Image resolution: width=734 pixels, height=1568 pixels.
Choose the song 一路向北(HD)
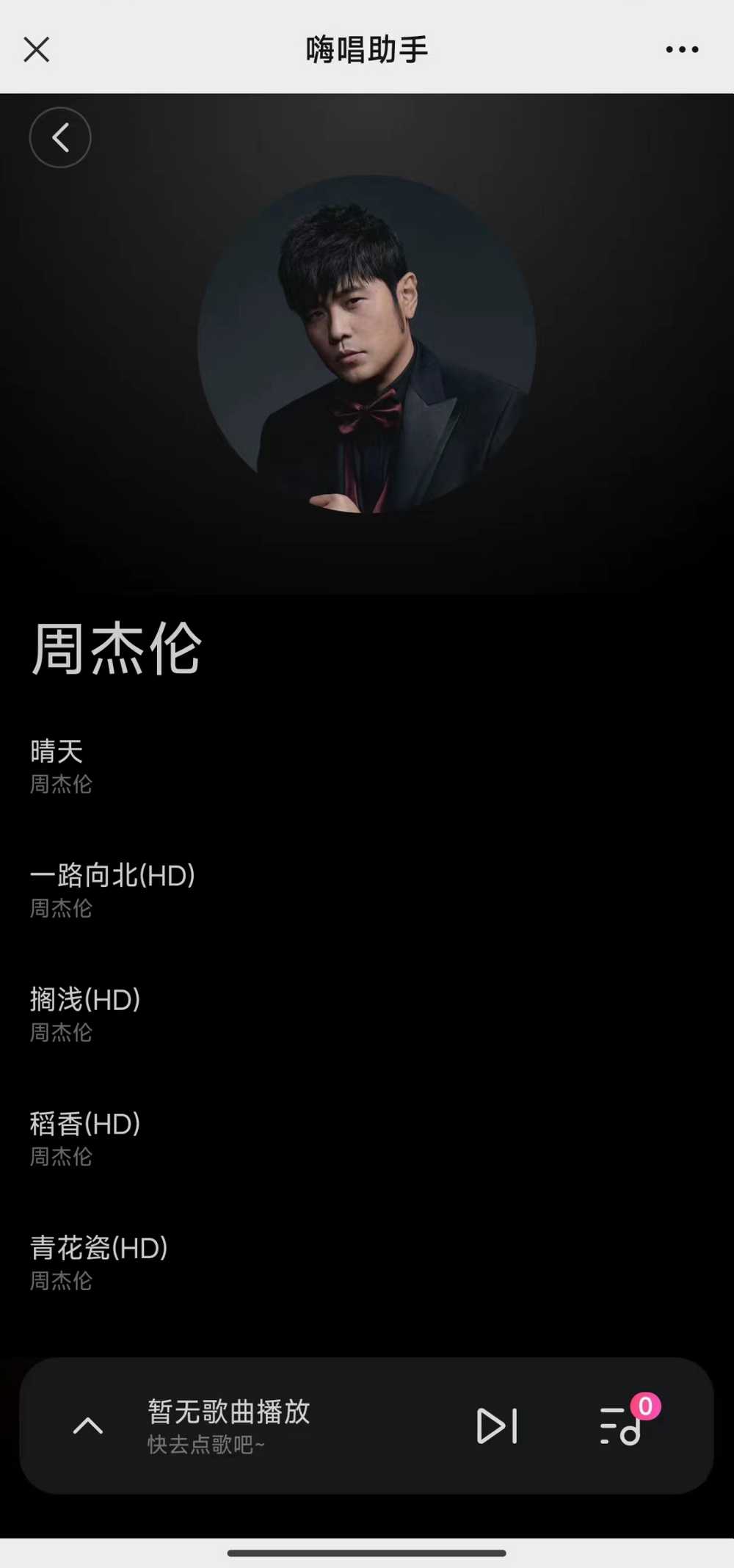(112, 876)
